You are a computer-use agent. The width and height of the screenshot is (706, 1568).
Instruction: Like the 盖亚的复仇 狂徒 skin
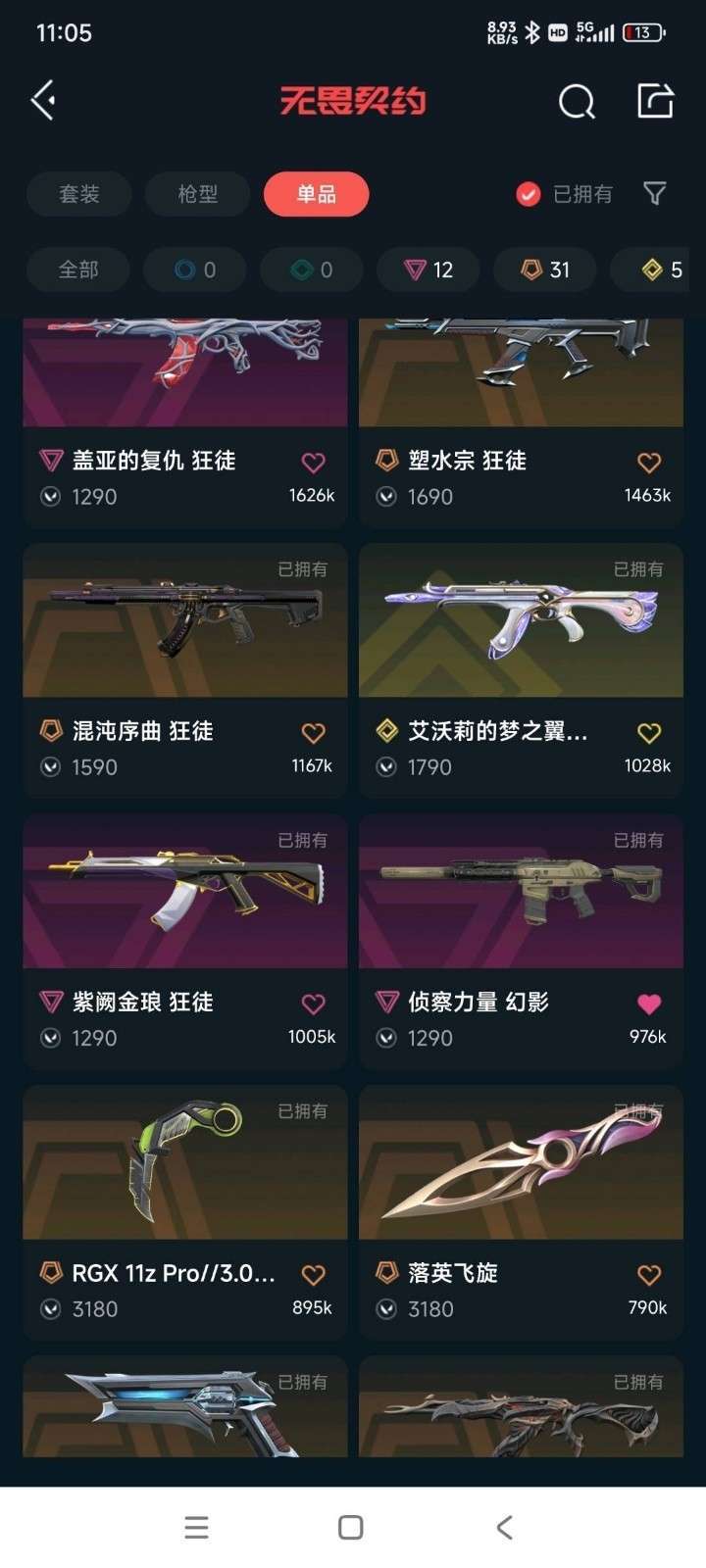pos(313,462)
